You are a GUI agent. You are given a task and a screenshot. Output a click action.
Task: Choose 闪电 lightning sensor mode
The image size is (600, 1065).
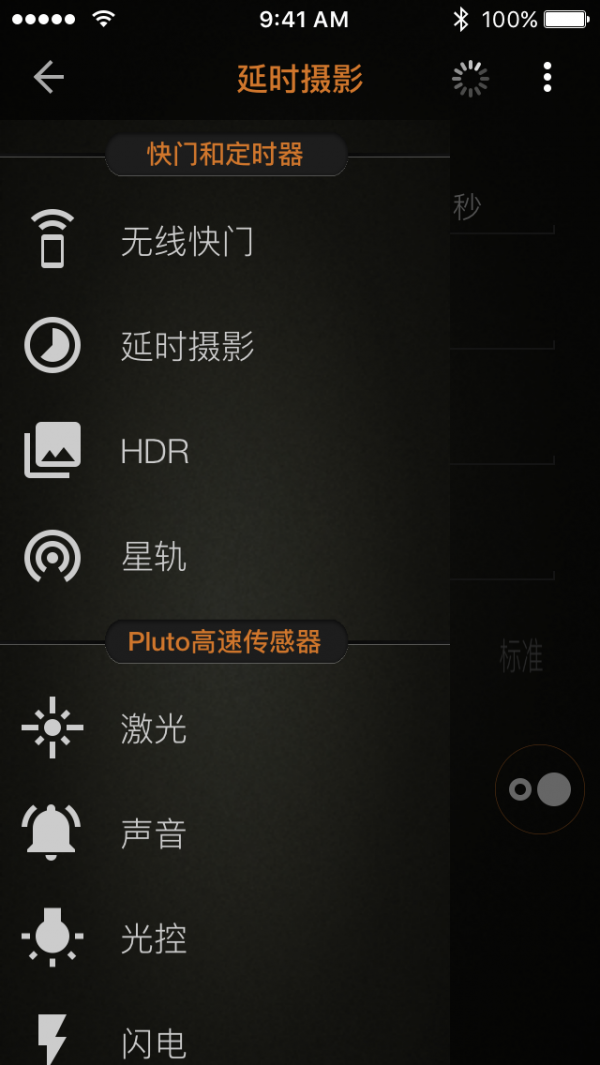pos(153,1042)
